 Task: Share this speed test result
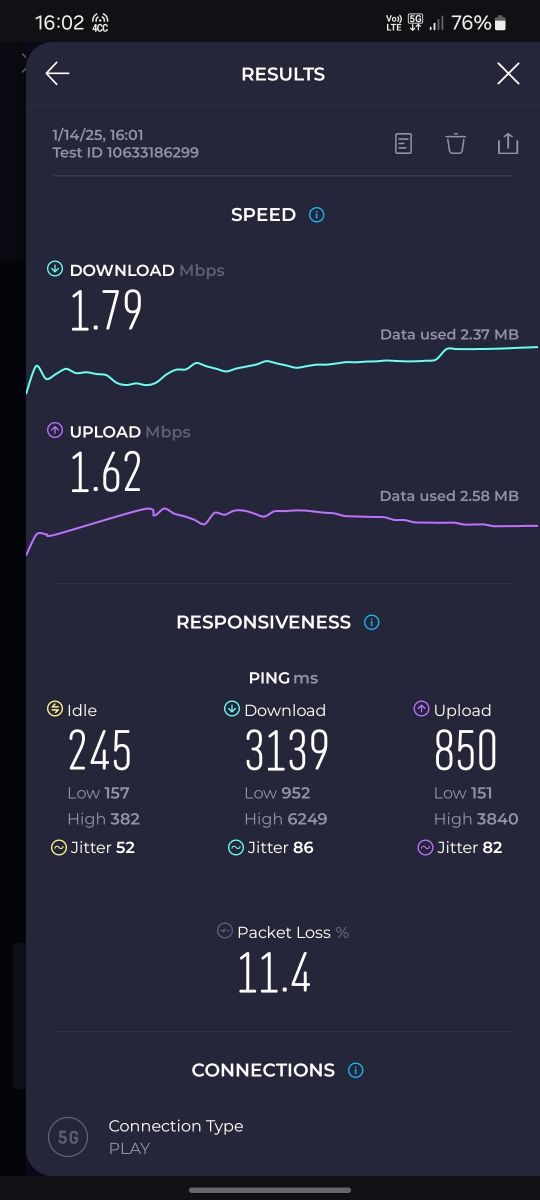(508, 144)
